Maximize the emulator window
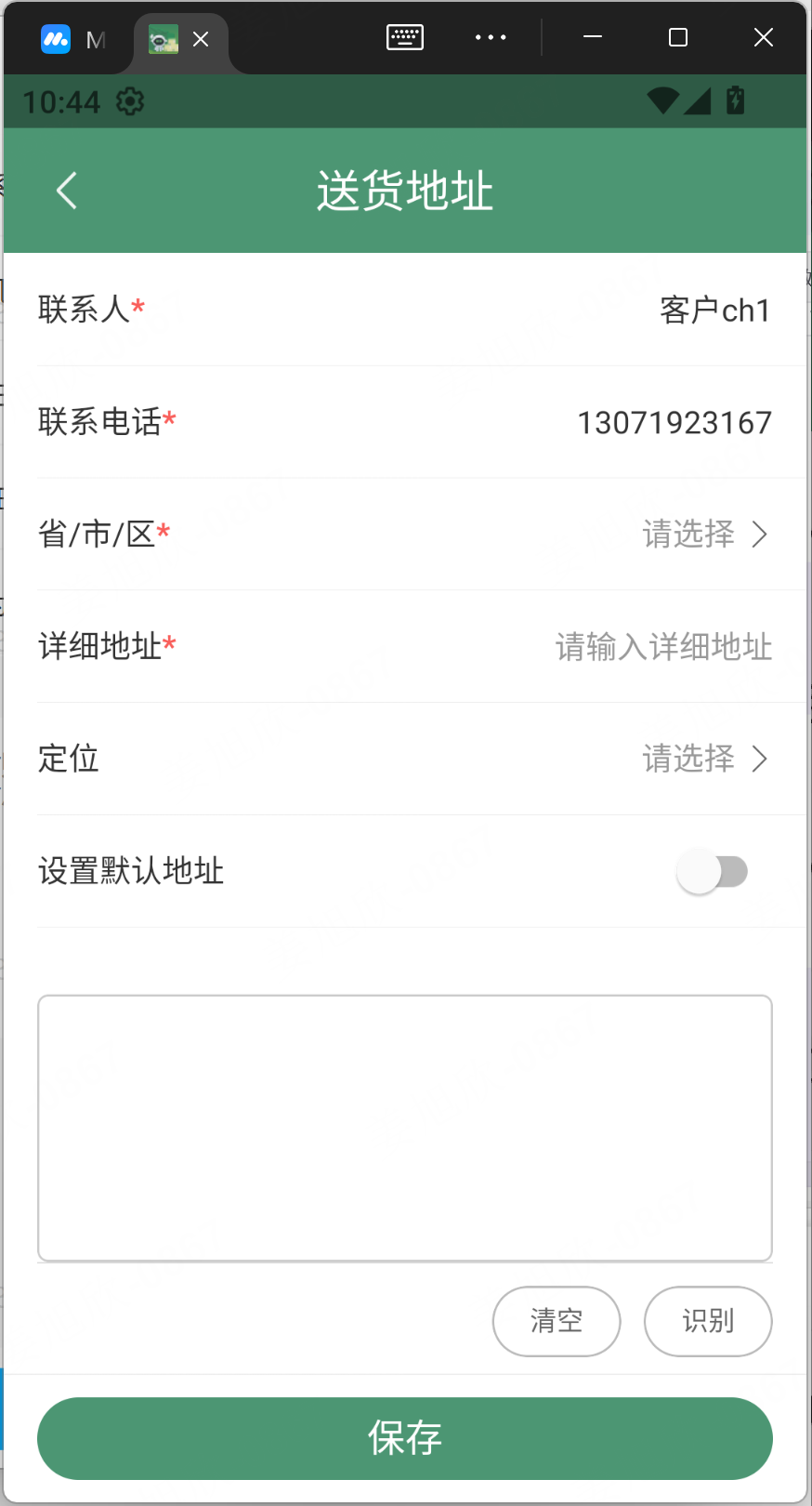Viewport: 812px width, 1506px height. 678,37
